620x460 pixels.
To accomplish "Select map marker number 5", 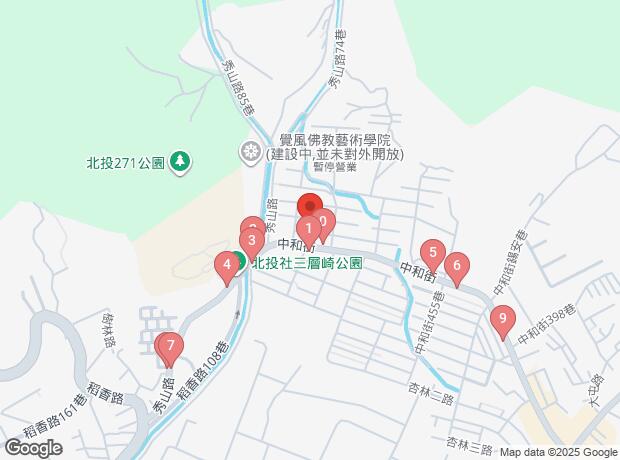I will click(x=432, y=252).
